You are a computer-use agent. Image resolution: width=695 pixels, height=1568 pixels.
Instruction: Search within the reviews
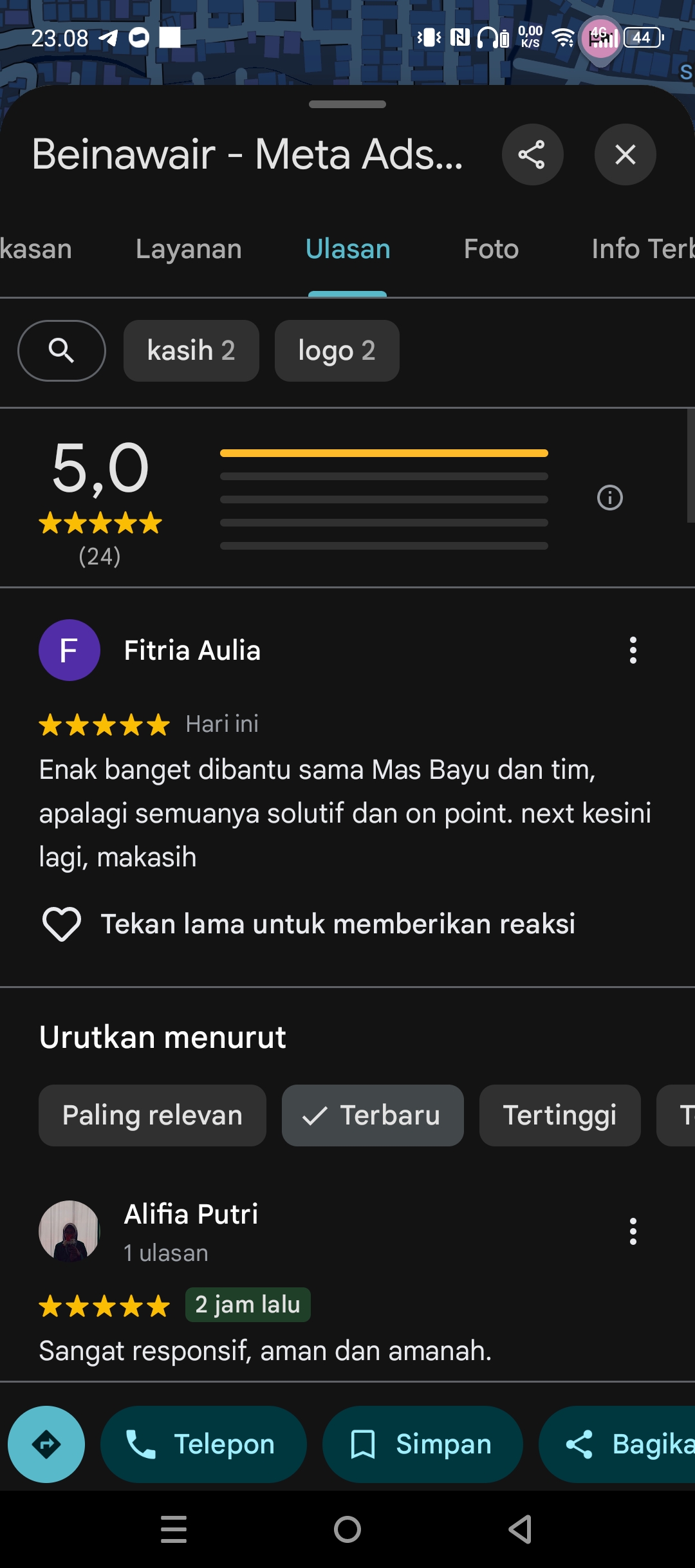(x=62, y=351)
